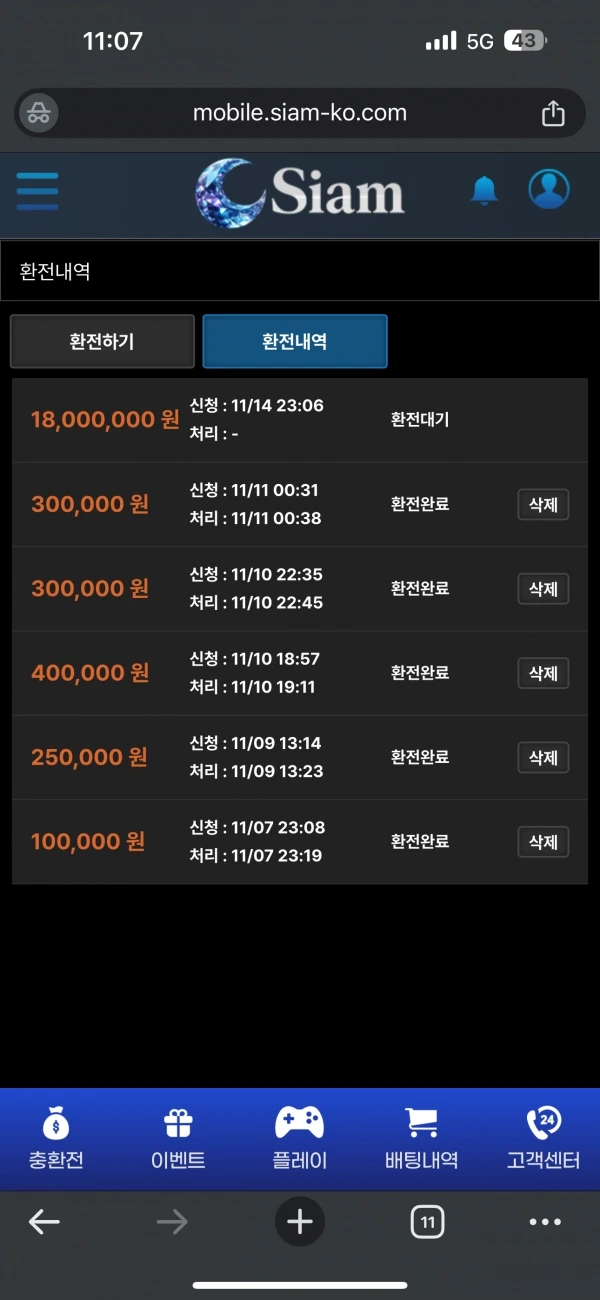Open the 충환전 bottom tab
Viewport: 600px width, 1300px height.
(x=56, y=1140)
